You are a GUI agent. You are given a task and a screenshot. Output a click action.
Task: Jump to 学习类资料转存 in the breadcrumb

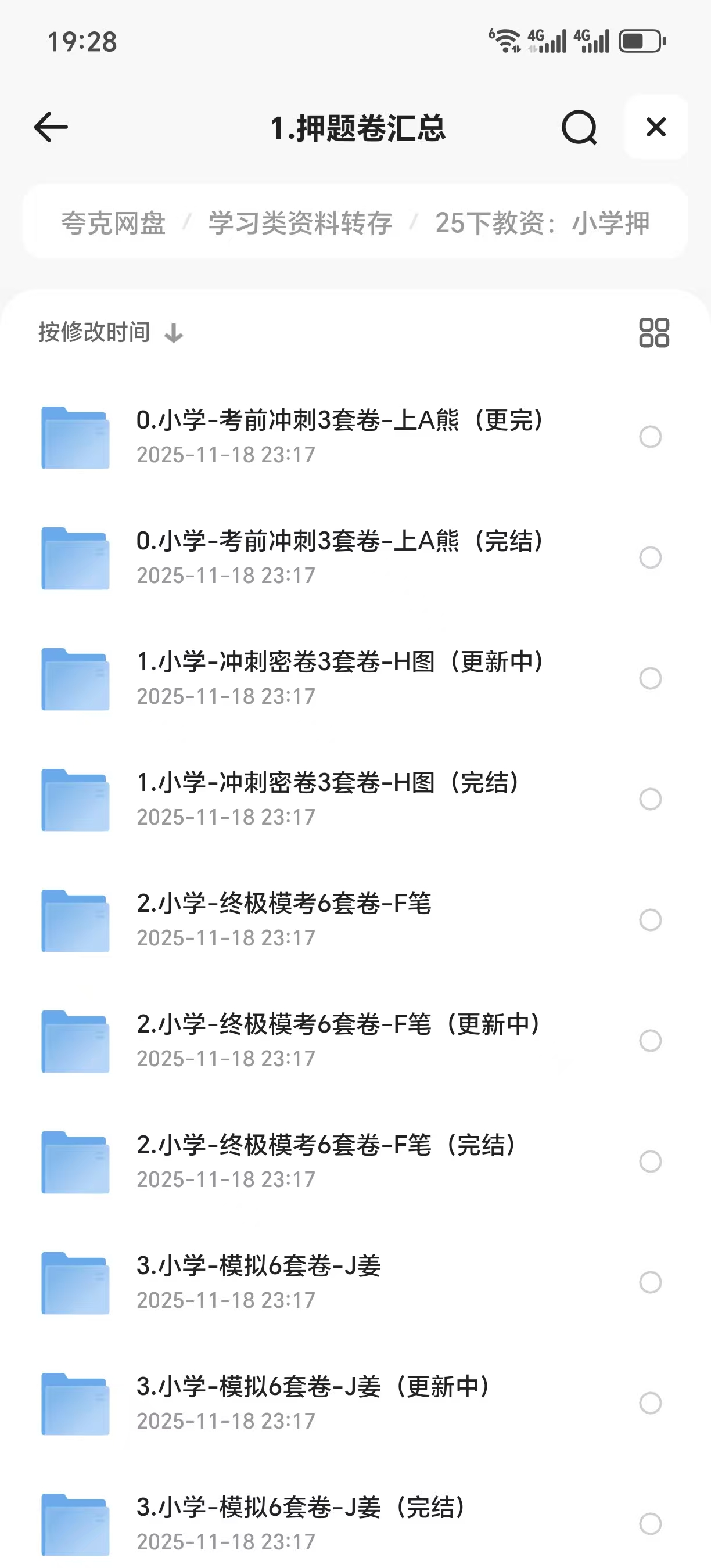click(x=301, y=223)
